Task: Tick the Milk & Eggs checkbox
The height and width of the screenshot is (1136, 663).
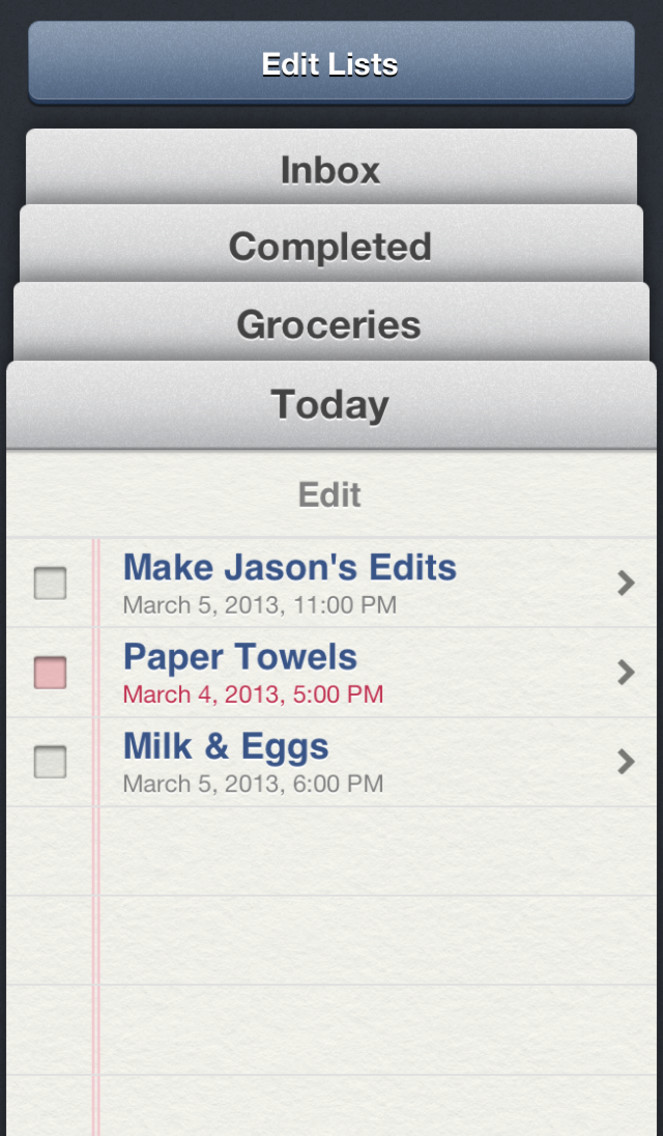Action: (50, 762)
